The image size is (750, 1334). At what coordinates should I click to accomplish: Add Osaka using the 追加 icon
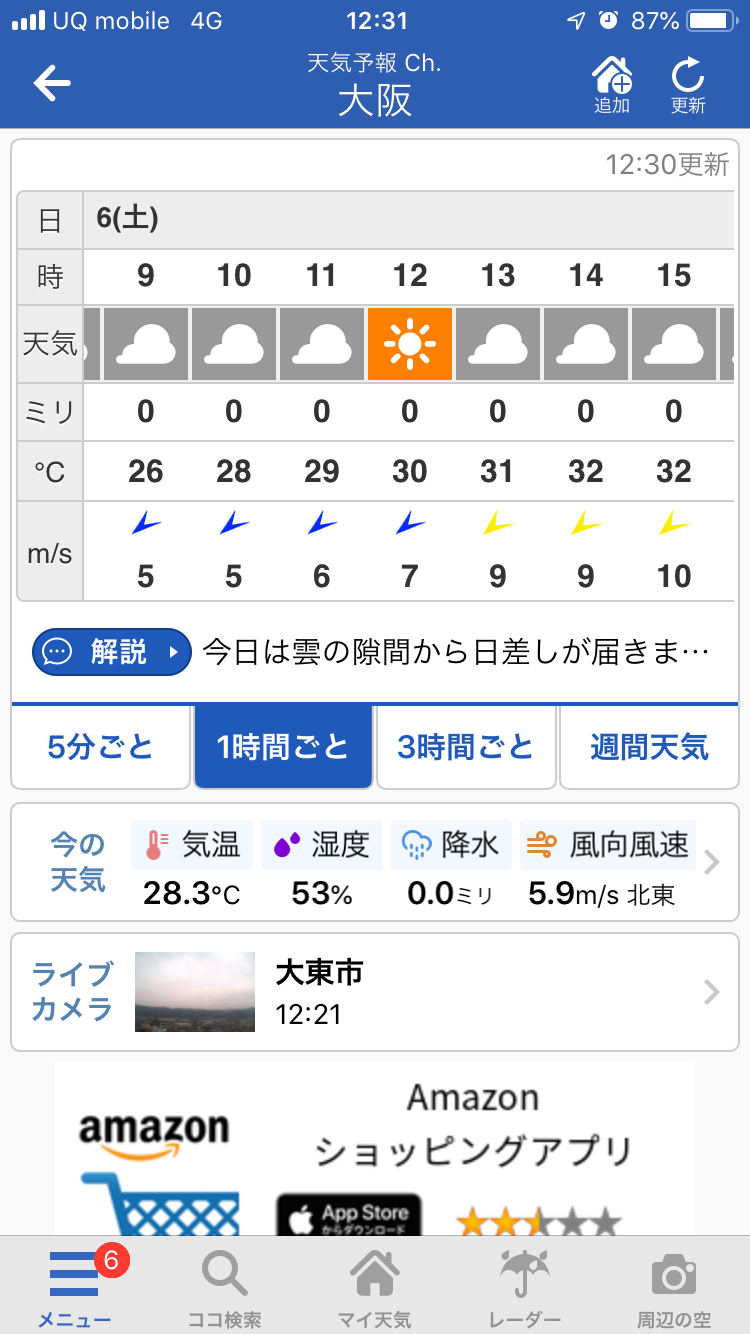coord(612,84)
